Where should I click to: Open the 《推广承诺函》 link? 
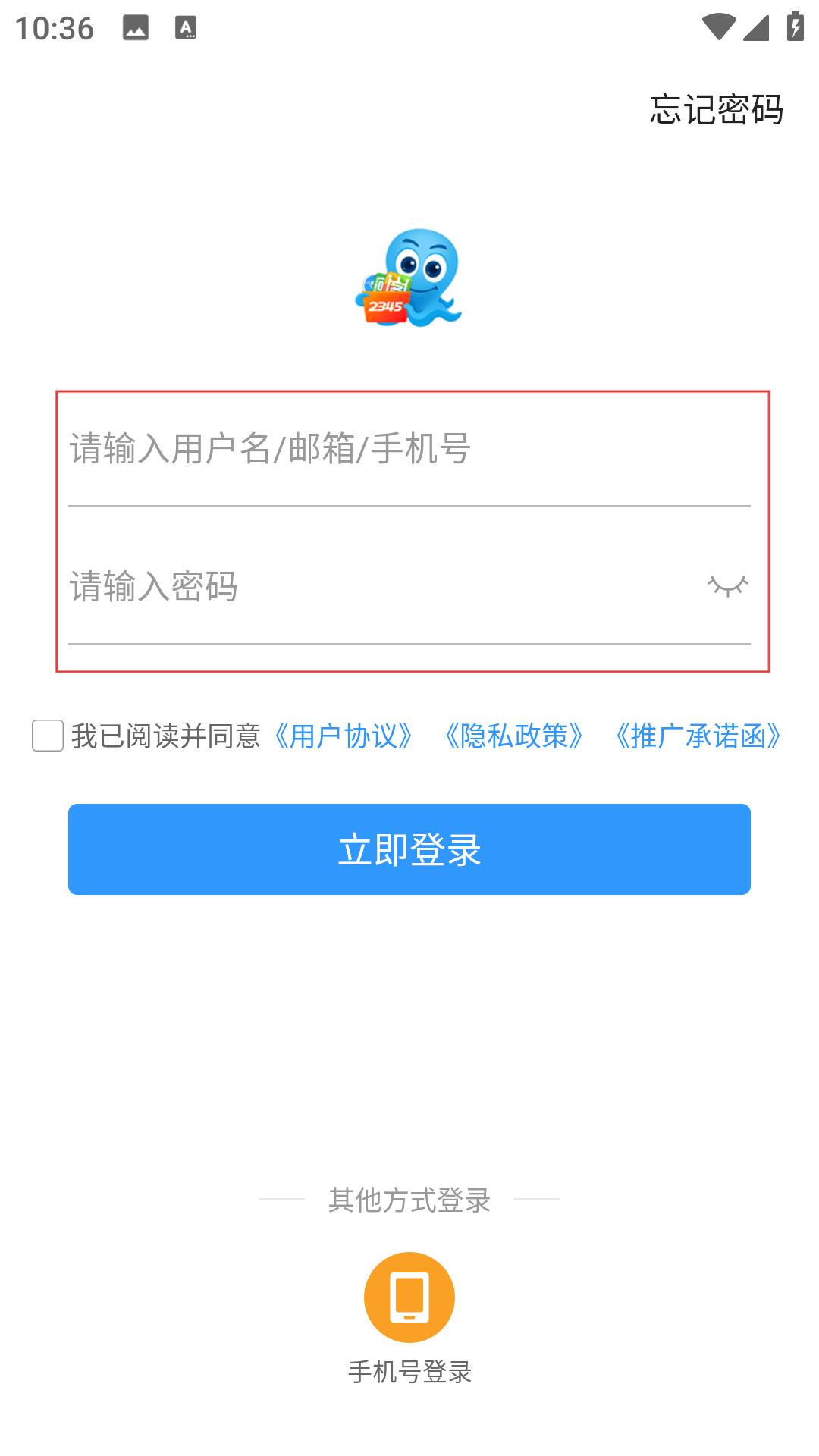698,736
